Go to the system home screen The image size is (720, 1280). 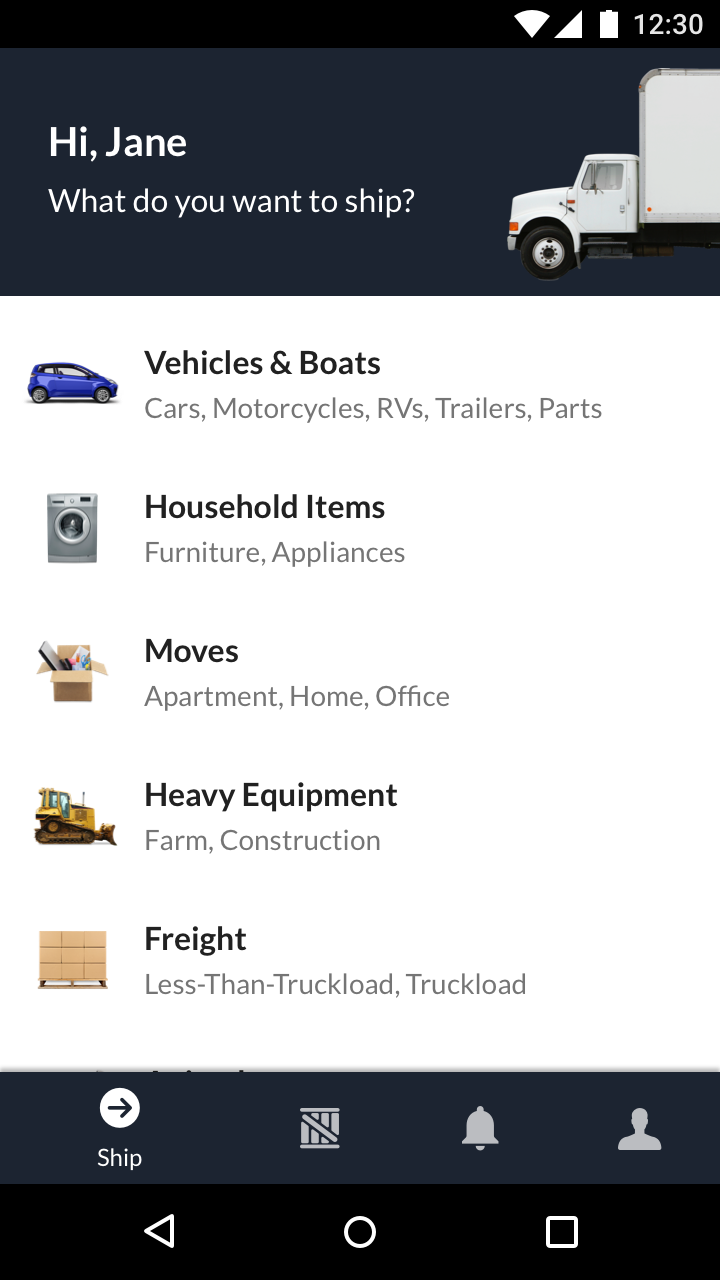pos(360,1231)
